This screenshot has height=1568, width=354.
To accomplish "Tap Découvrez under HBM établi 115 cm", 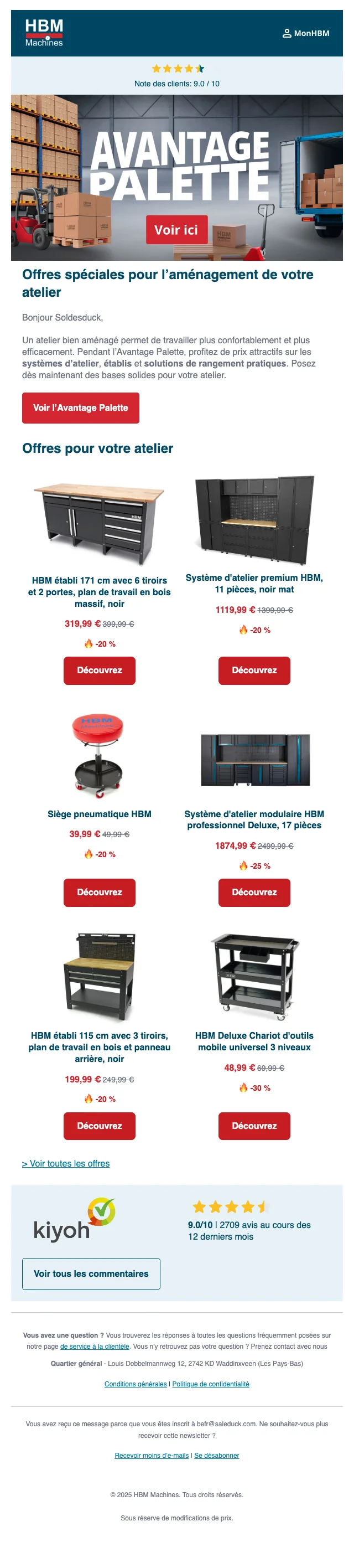I will coord(99,1126).
